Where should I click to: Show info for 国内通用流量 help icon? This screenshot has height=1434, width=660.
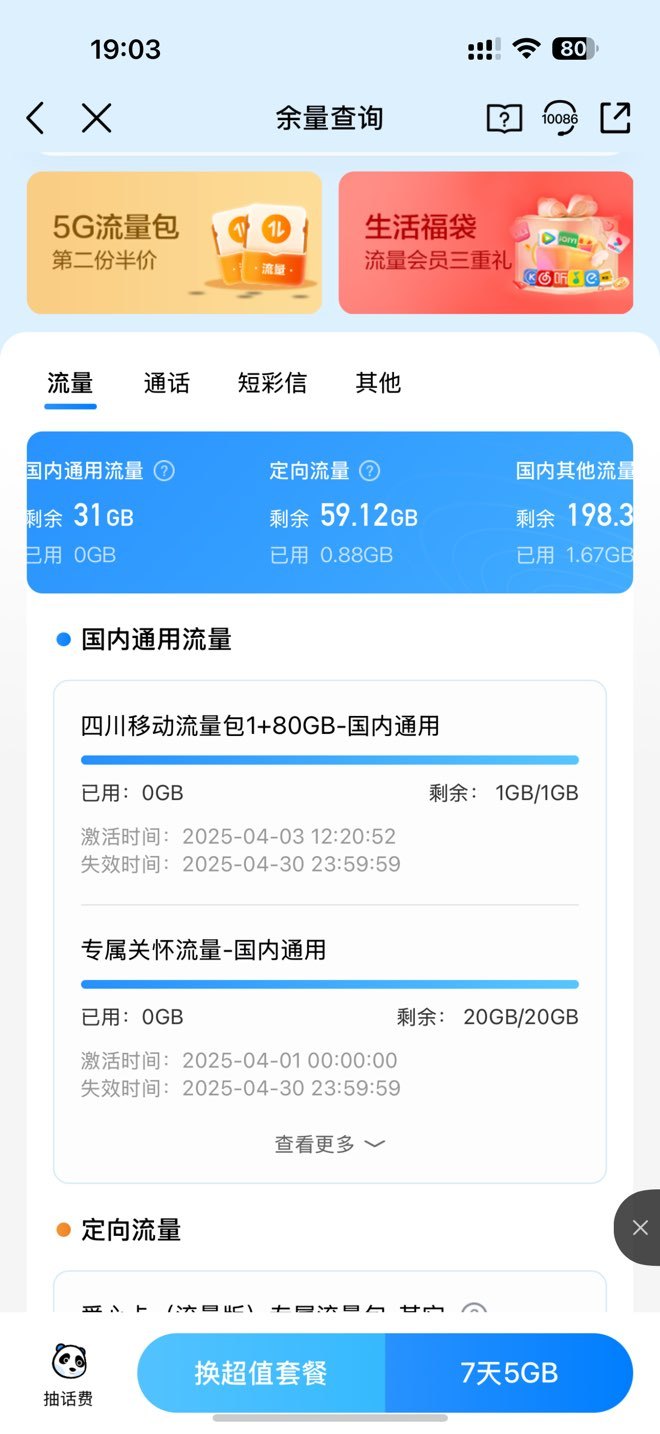coord(164,471)
